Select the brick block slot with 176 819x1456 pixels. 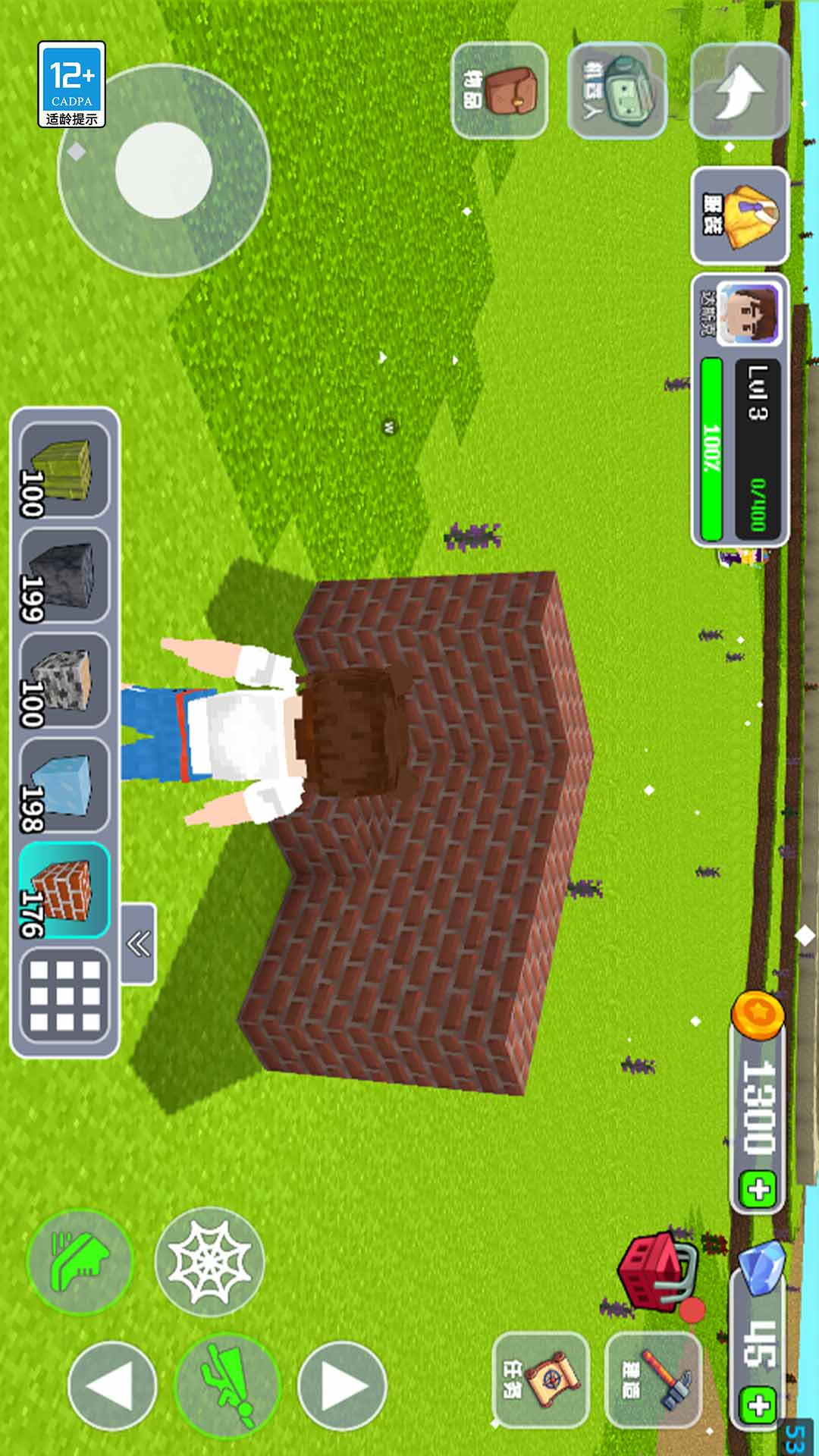[64, 891]
